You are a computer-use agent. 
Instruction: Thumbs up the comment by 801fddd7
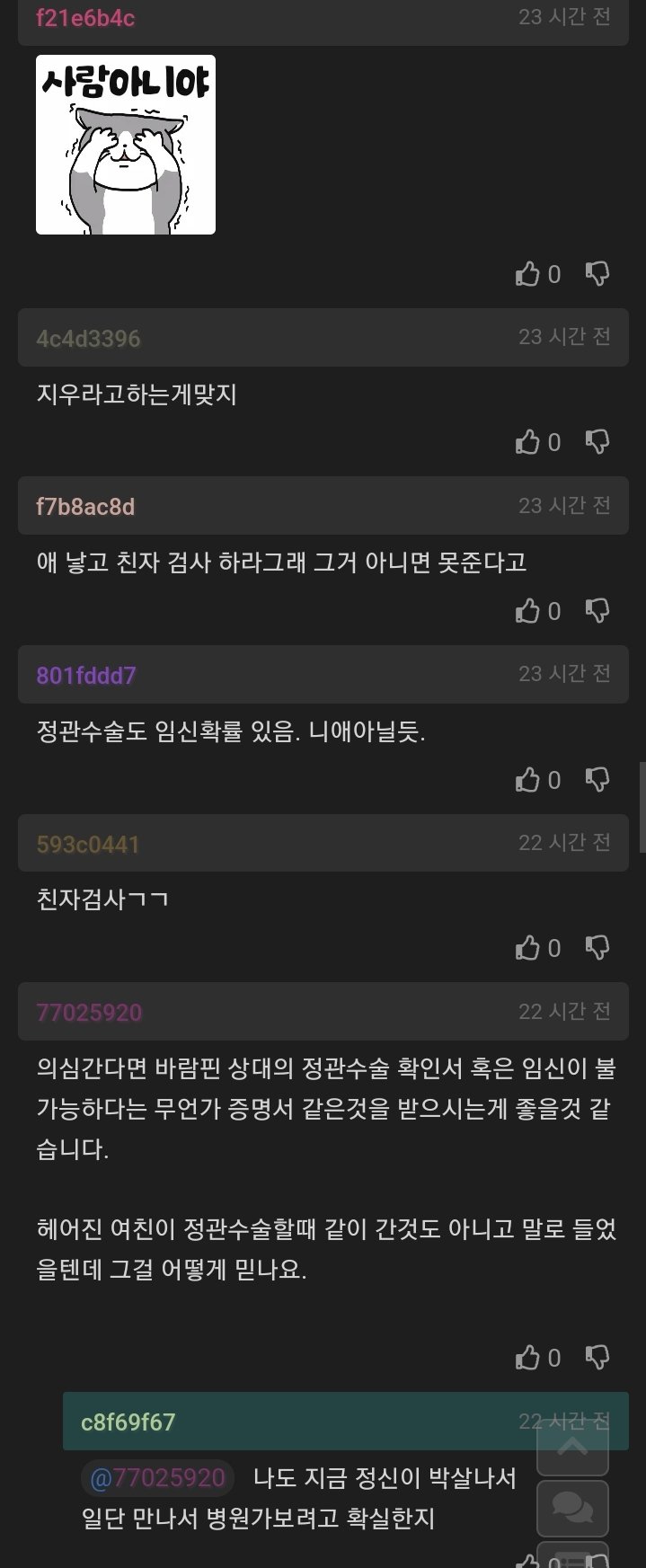527,779
